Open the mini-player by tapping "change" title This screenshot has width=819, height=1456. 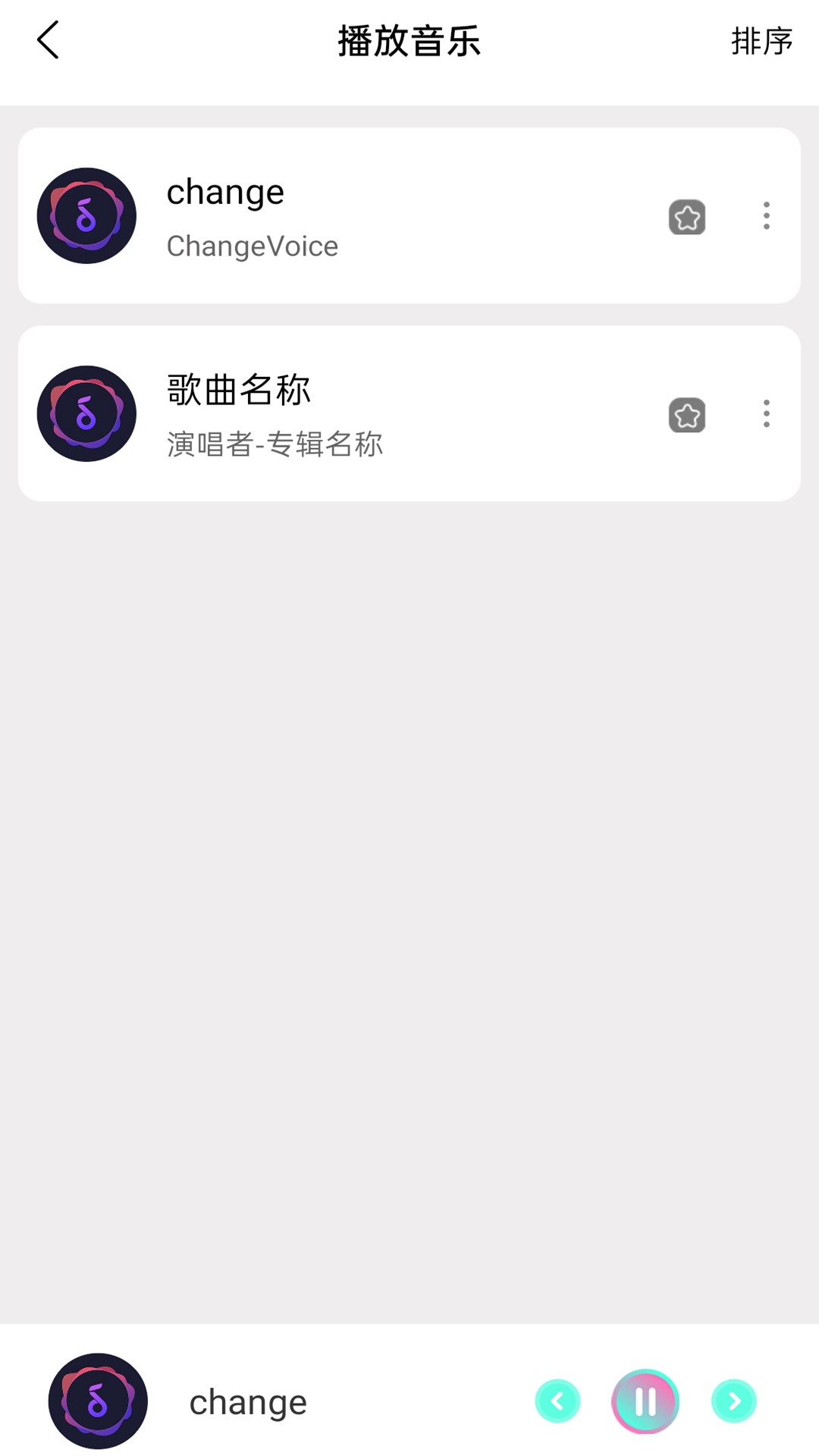coord(248,1401)
